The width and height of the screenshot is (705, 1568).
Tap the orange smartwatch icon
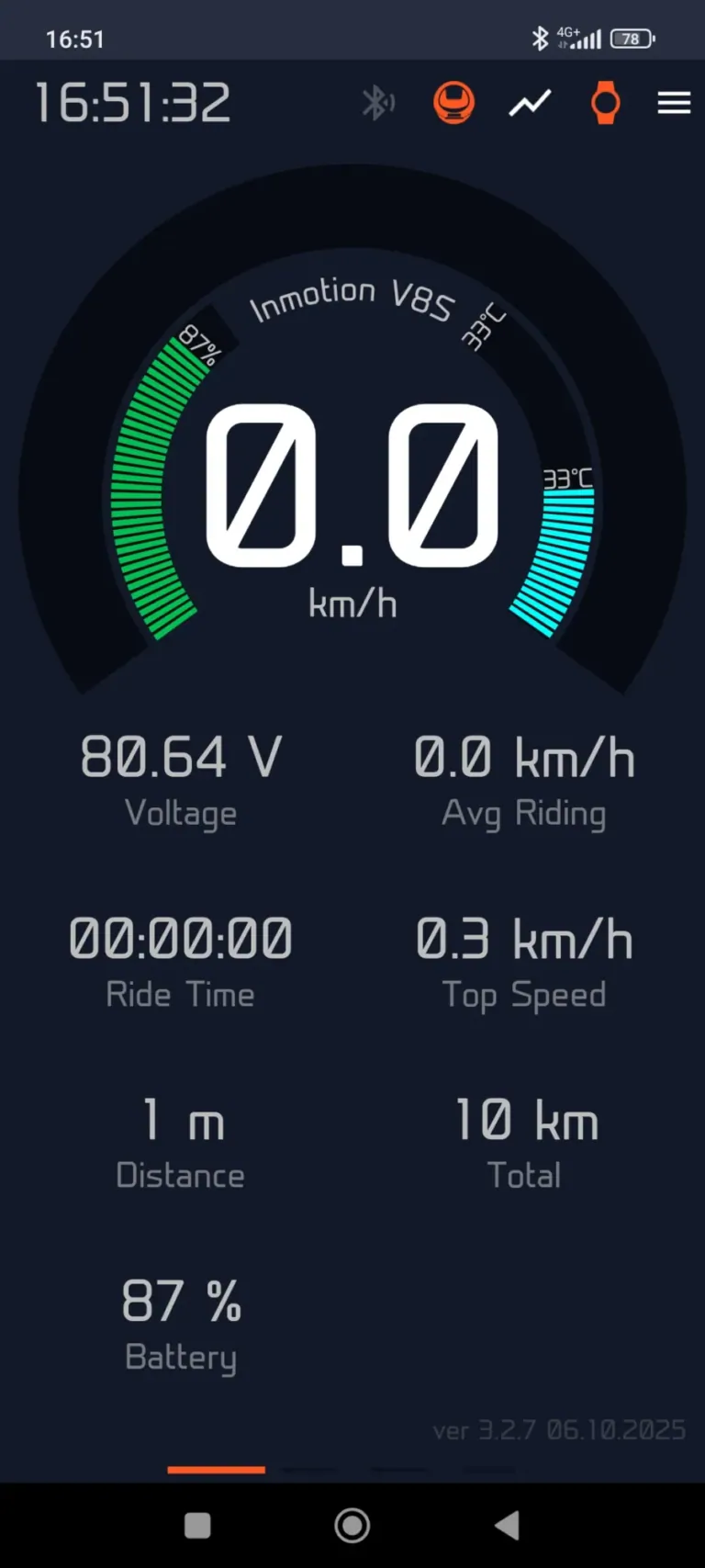(605, 103)
